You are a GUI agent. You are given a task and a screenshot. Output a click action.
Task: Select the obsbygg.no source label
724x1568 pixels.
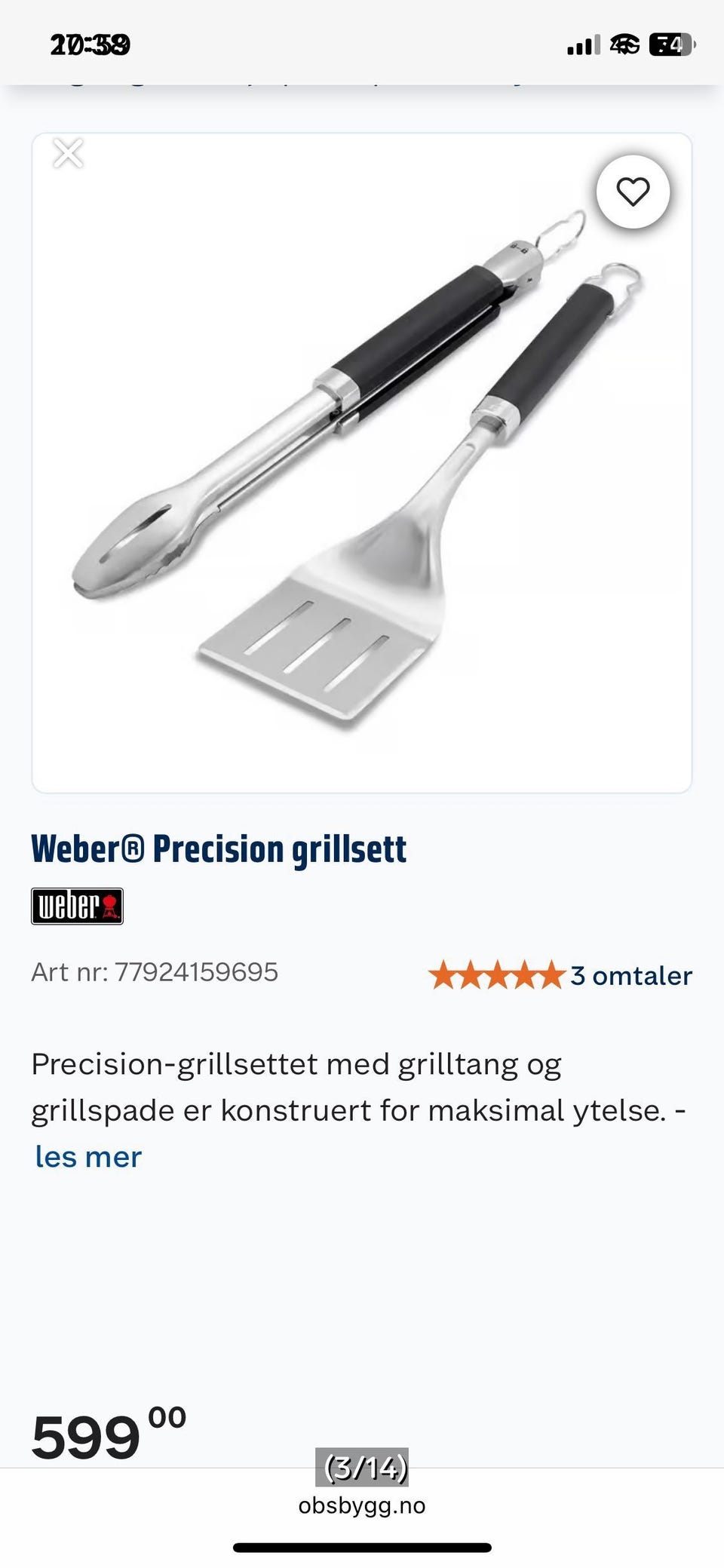[x=362, y=1506]
